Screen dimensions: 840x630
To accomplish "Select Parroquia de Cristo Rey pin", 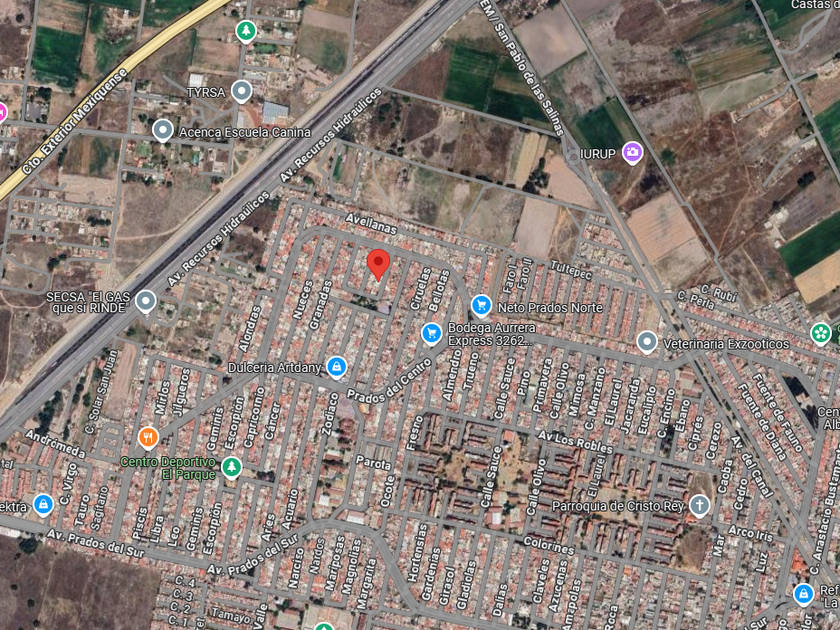I will point(699,506).
